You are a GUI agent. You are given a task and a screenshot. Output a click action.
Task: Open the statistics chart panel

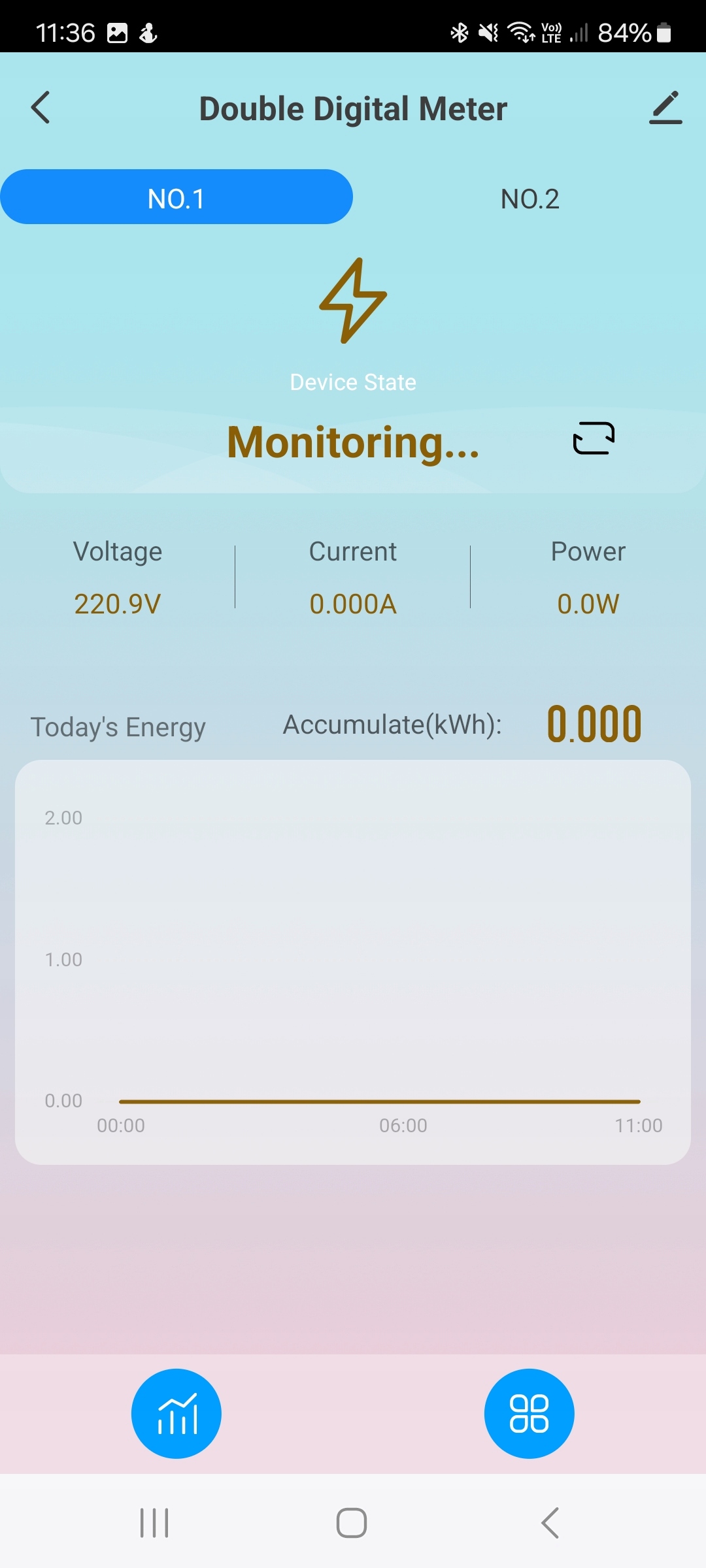pos(176,1413)
